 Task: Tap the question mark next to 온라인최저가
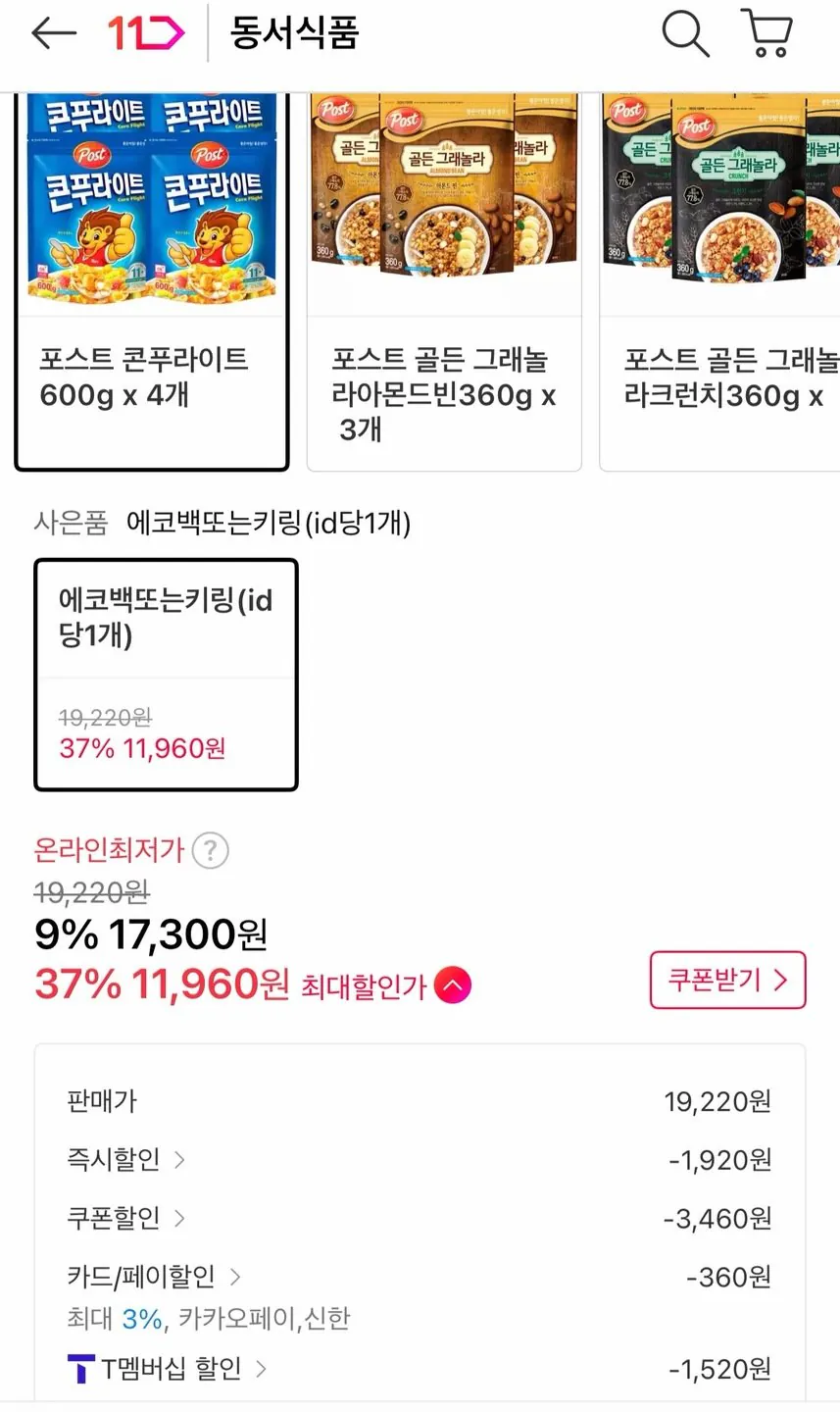[210, 851]
